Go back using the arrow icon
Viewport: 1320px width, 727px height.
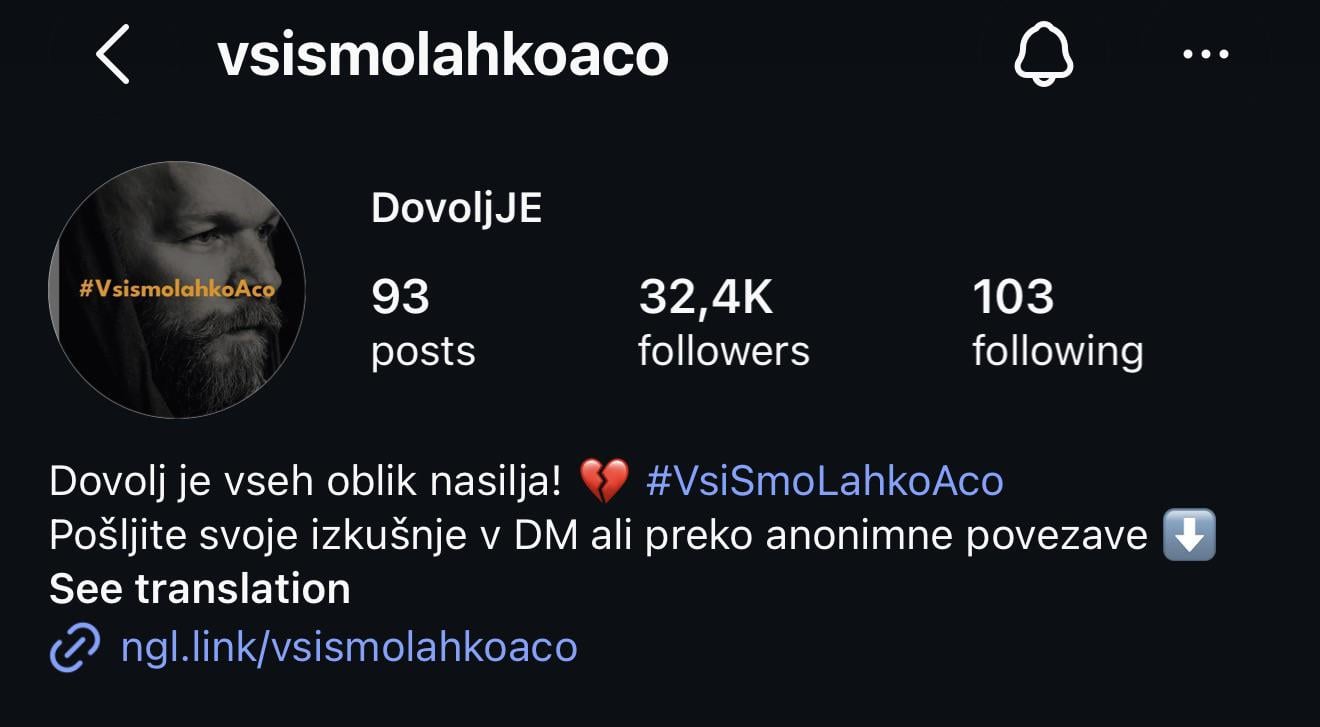113,55
